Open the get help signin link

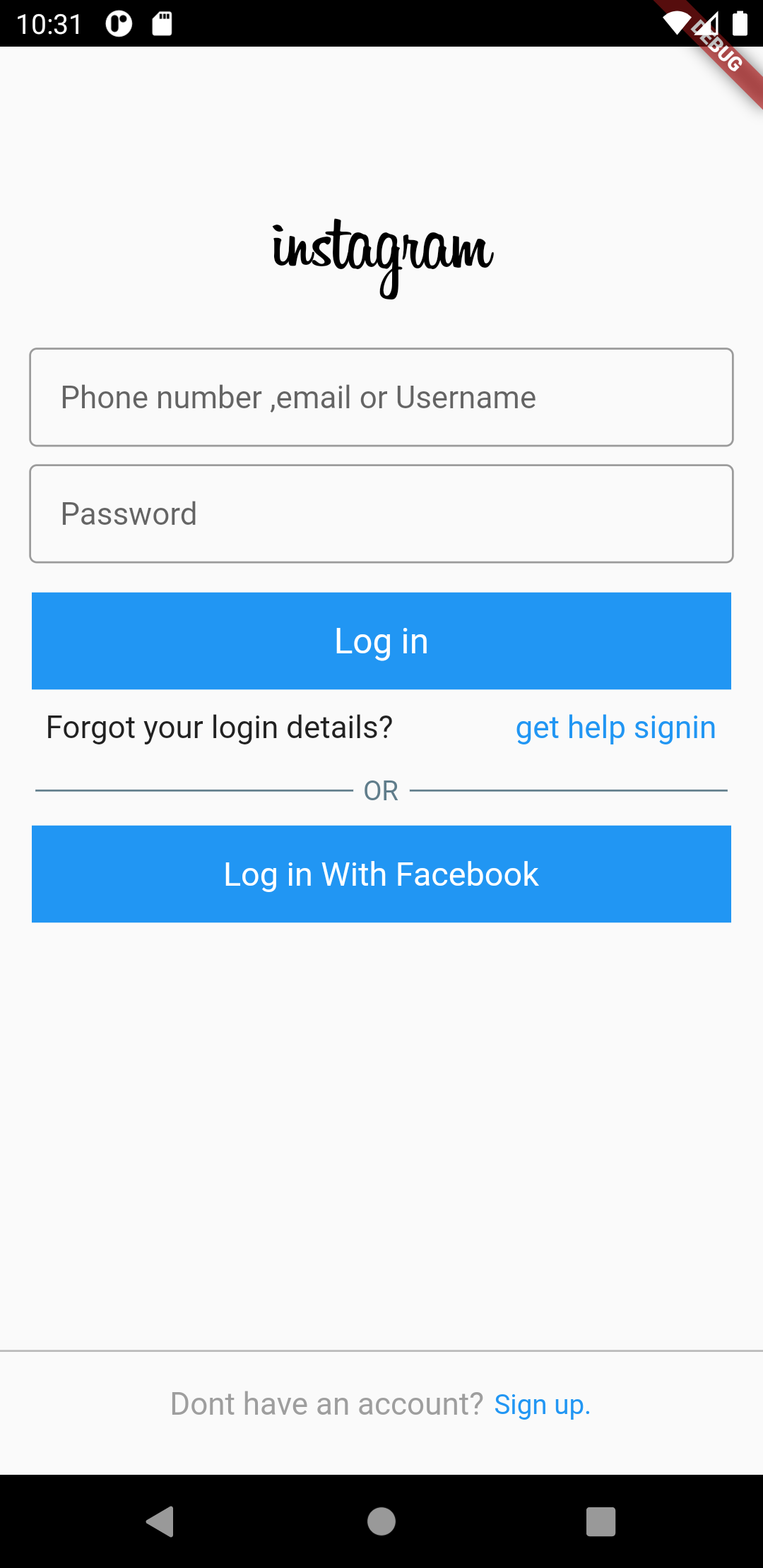(x=615, y=727)
